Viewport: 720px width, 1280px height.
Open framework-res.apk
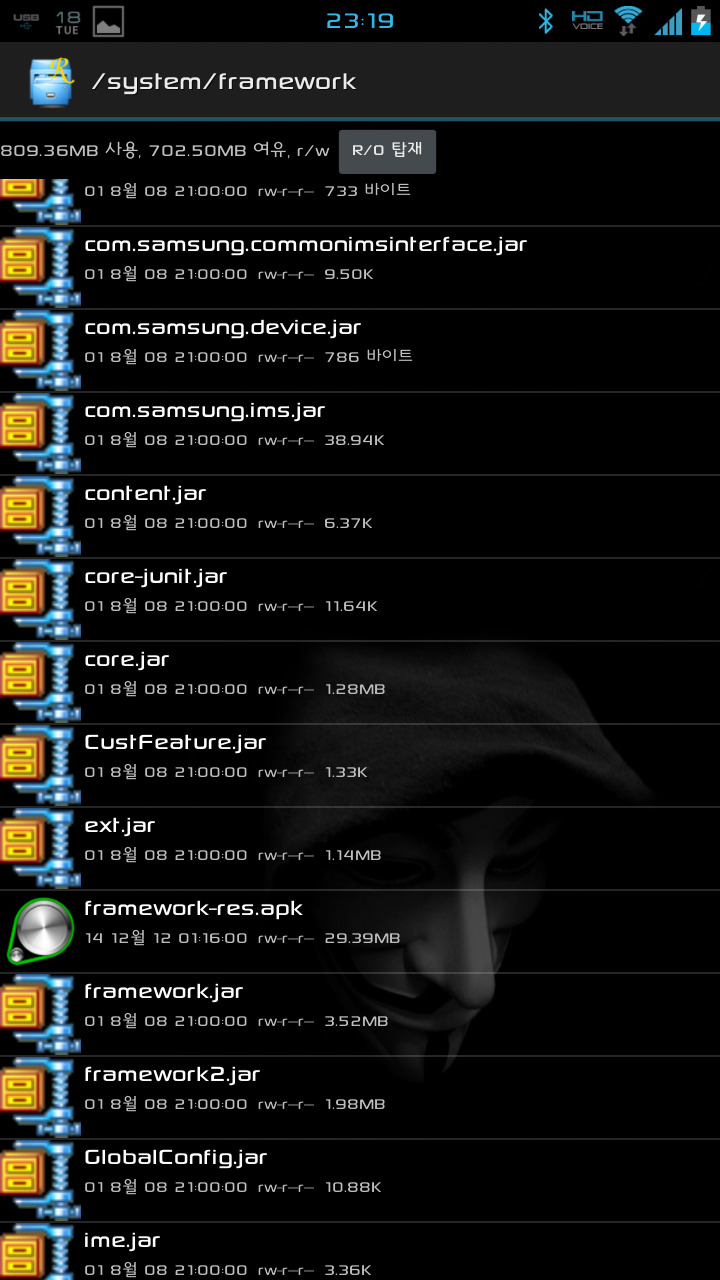(193, 922)
